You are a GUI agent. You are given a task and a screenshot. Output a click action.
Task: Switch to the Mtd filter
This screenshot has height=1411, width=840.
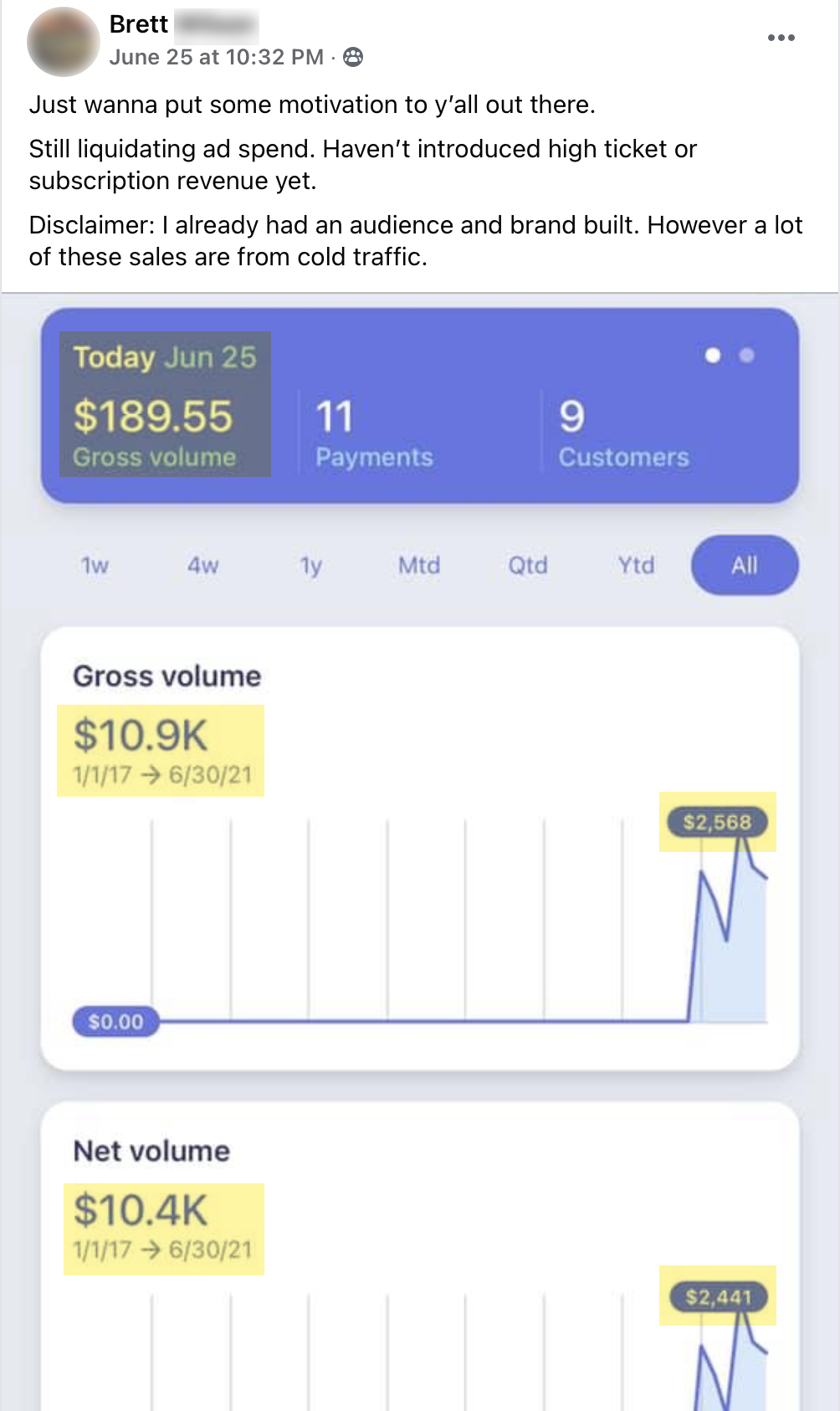pyautogui.click(x=419, y=565)
